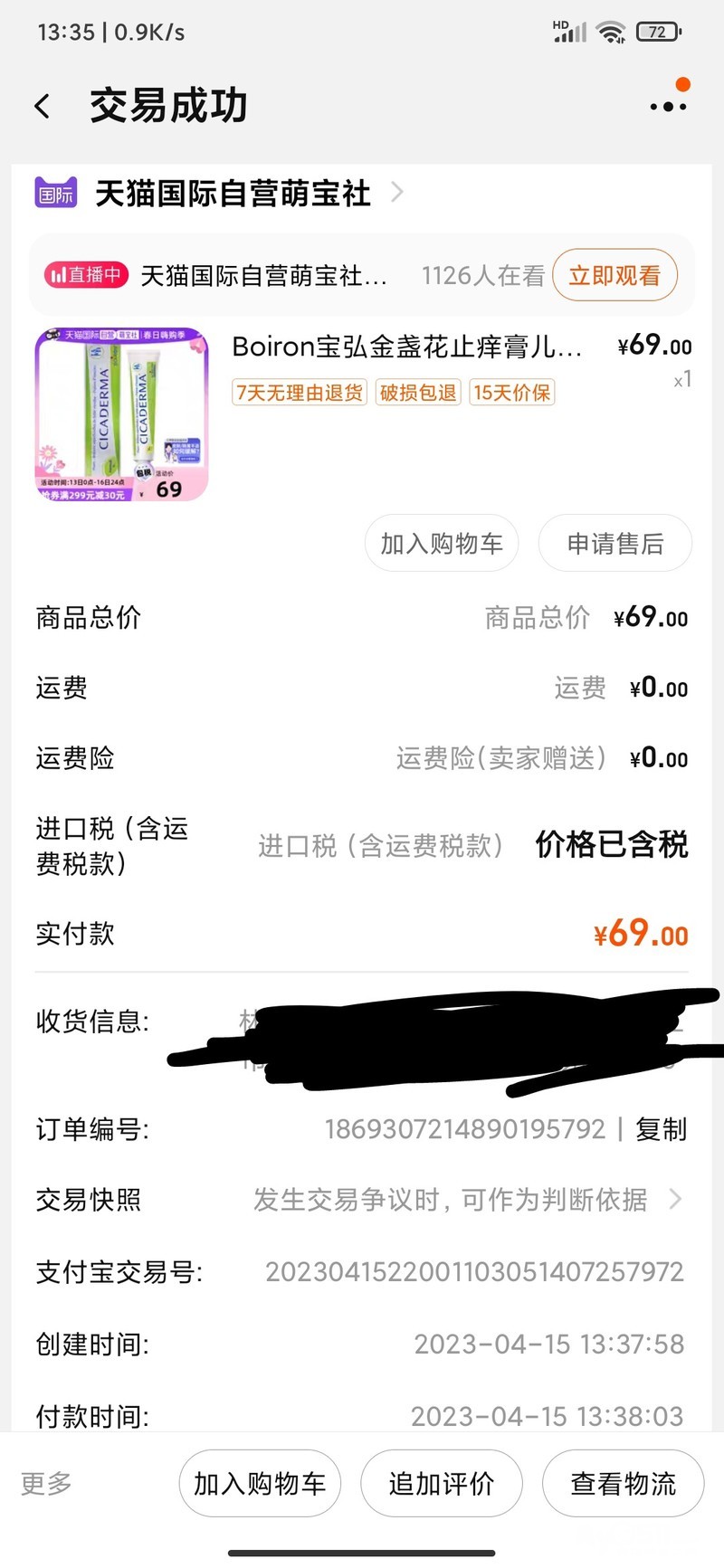Copy the order number with 复制
This screenshot has width=724, height=1568.
tap(661, 1129)
